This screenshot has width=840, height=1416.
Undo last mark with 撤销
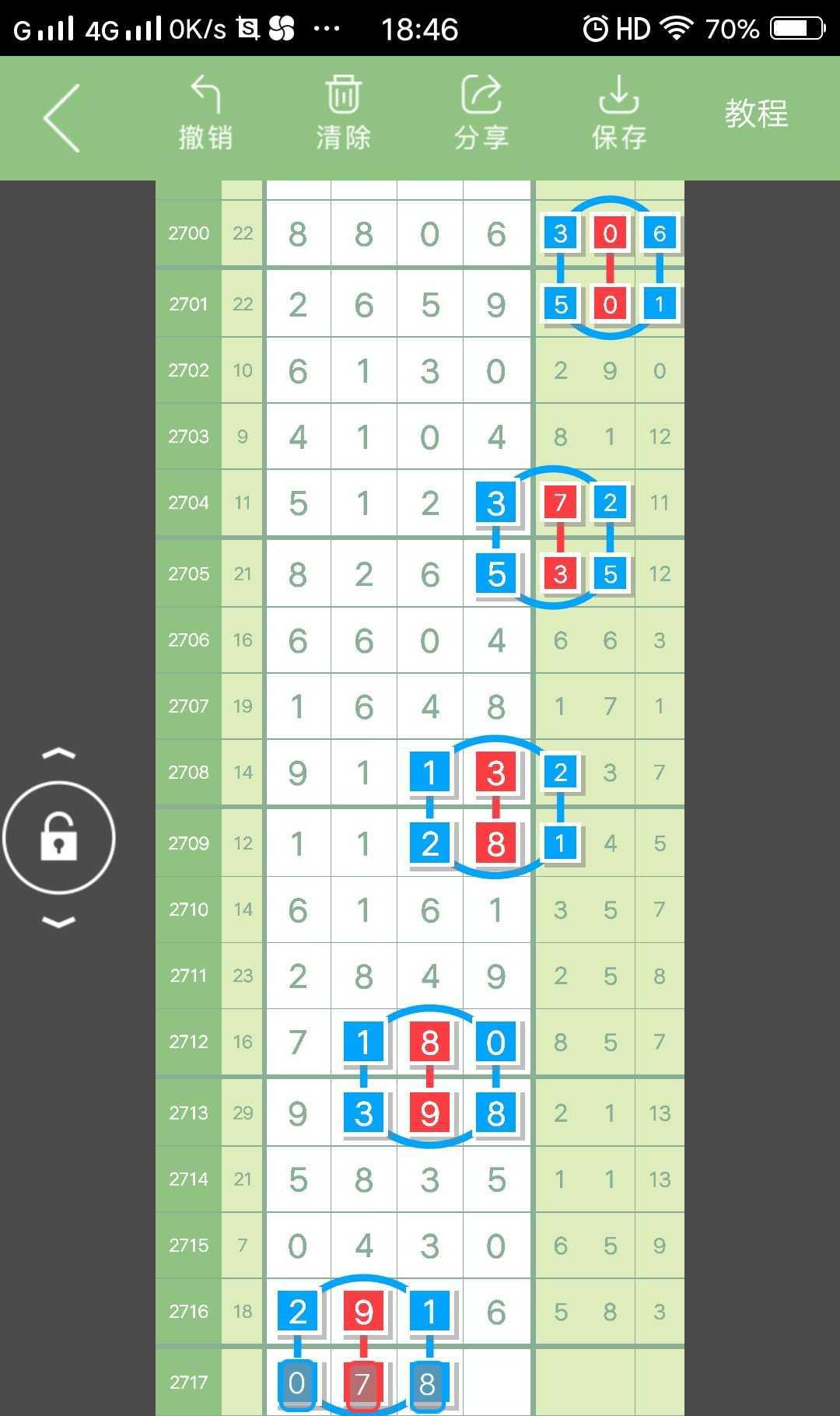coord(205,114)
